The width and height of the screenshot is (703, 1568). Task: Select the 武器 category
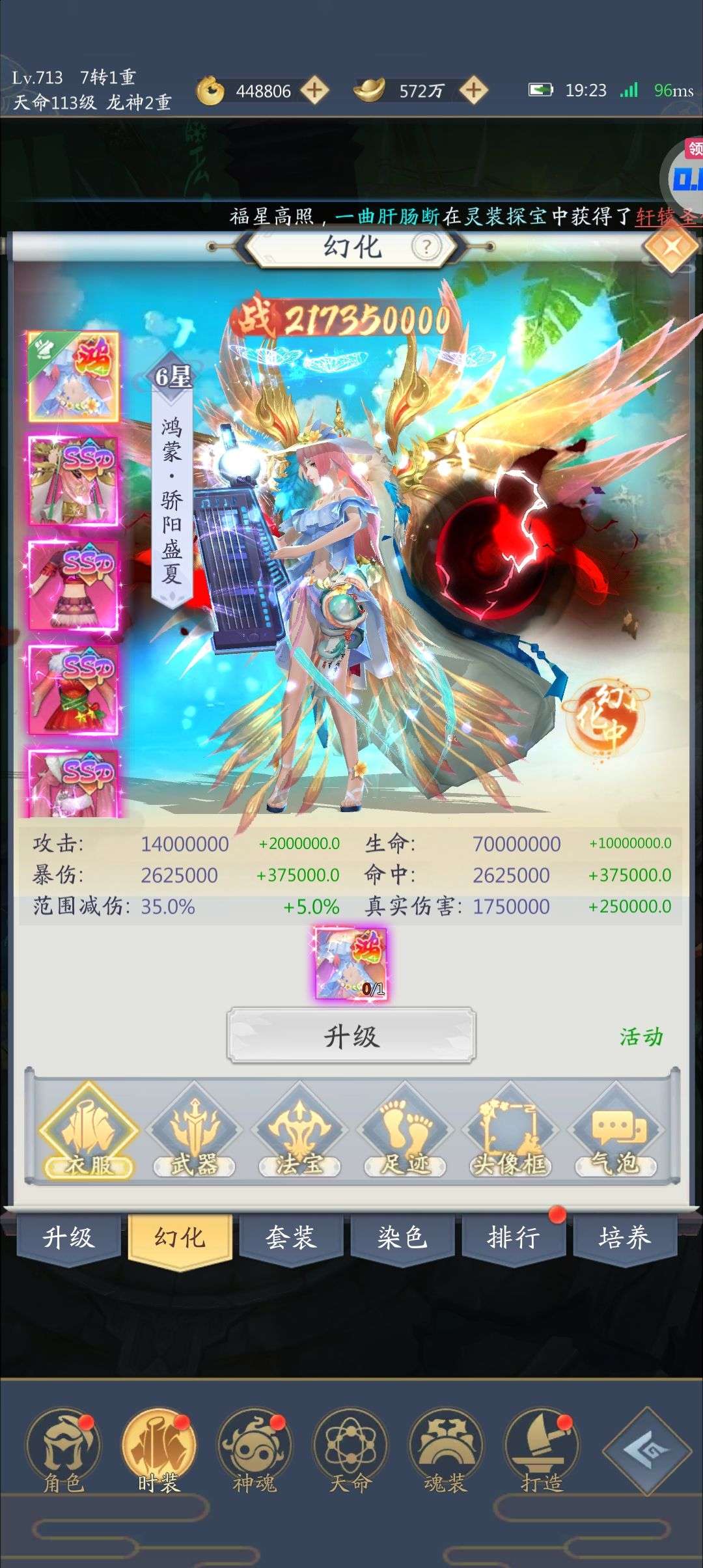193,1131
